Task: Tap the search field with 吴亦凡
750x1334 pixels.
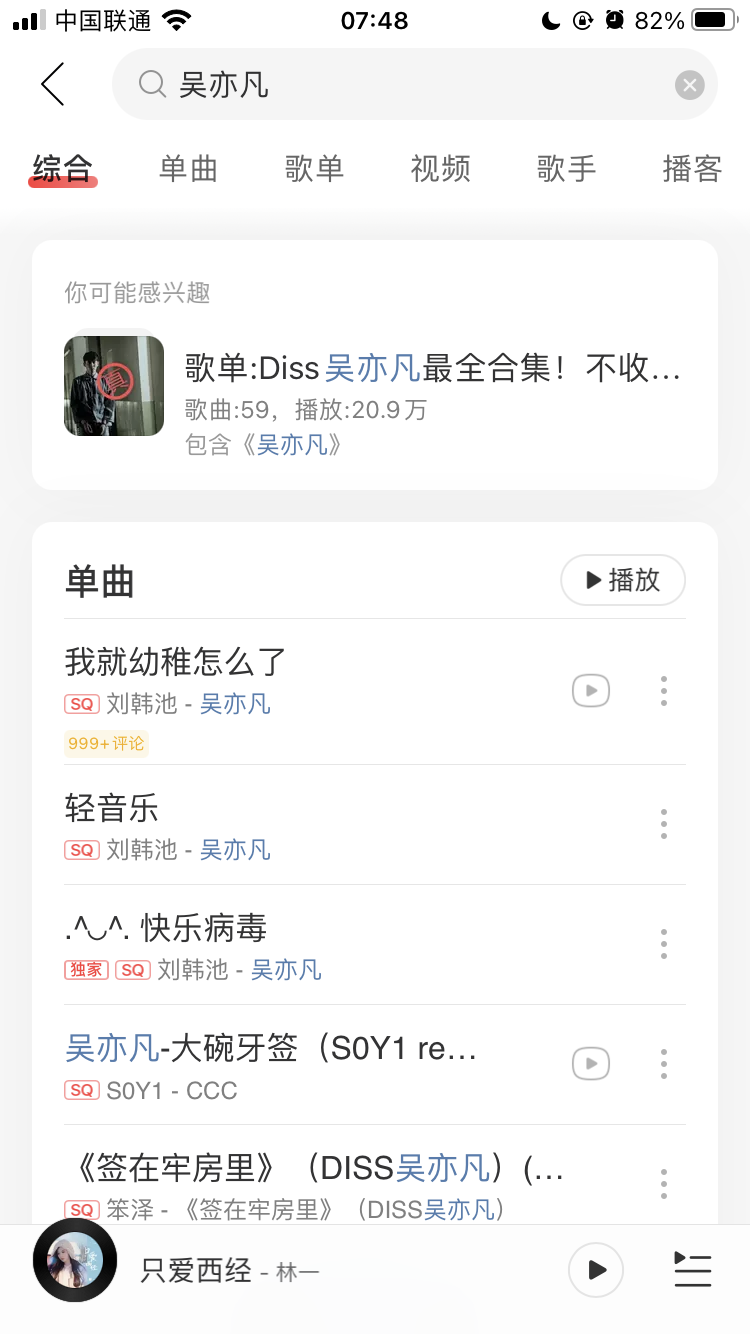Action: (x=400, y=85)
